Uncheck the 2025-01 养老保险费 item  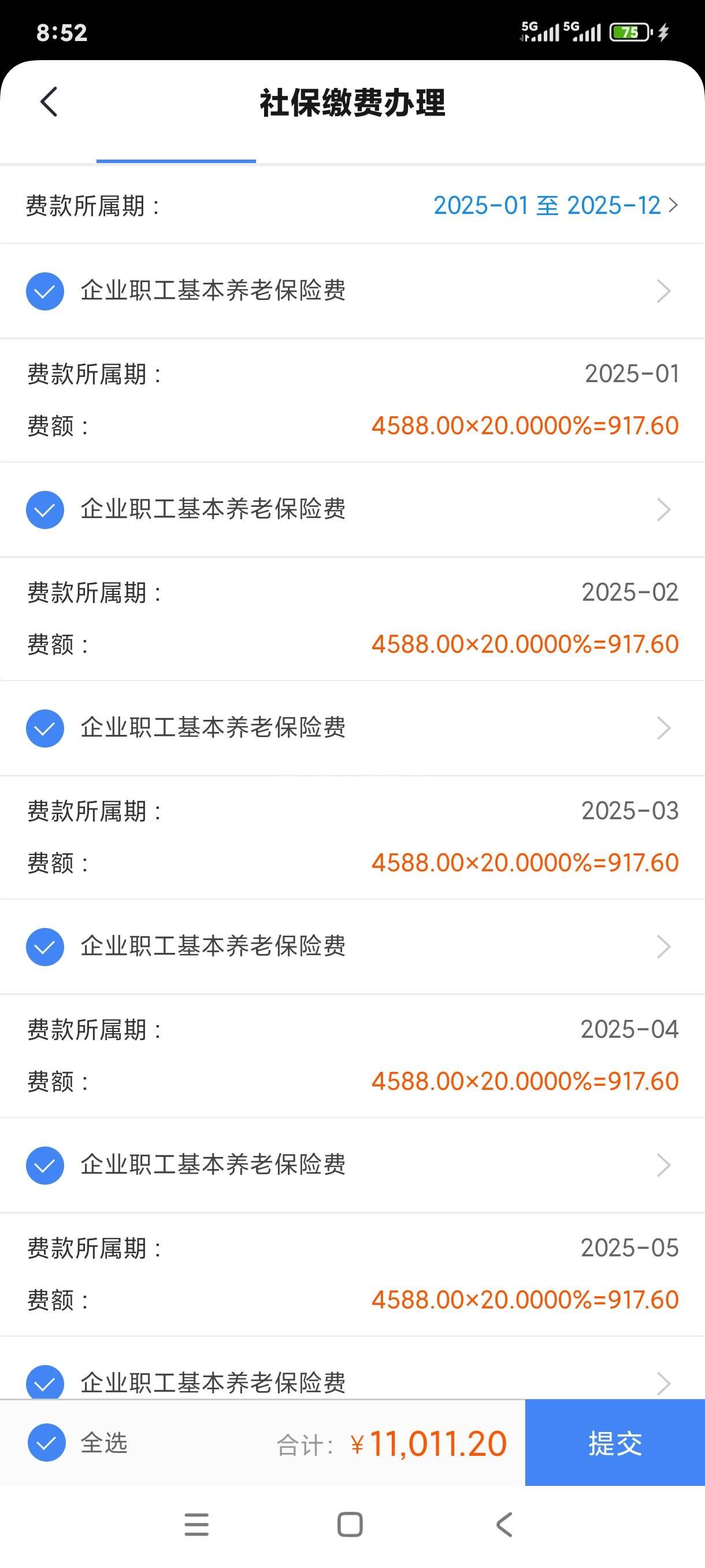[x=45, y=291]
